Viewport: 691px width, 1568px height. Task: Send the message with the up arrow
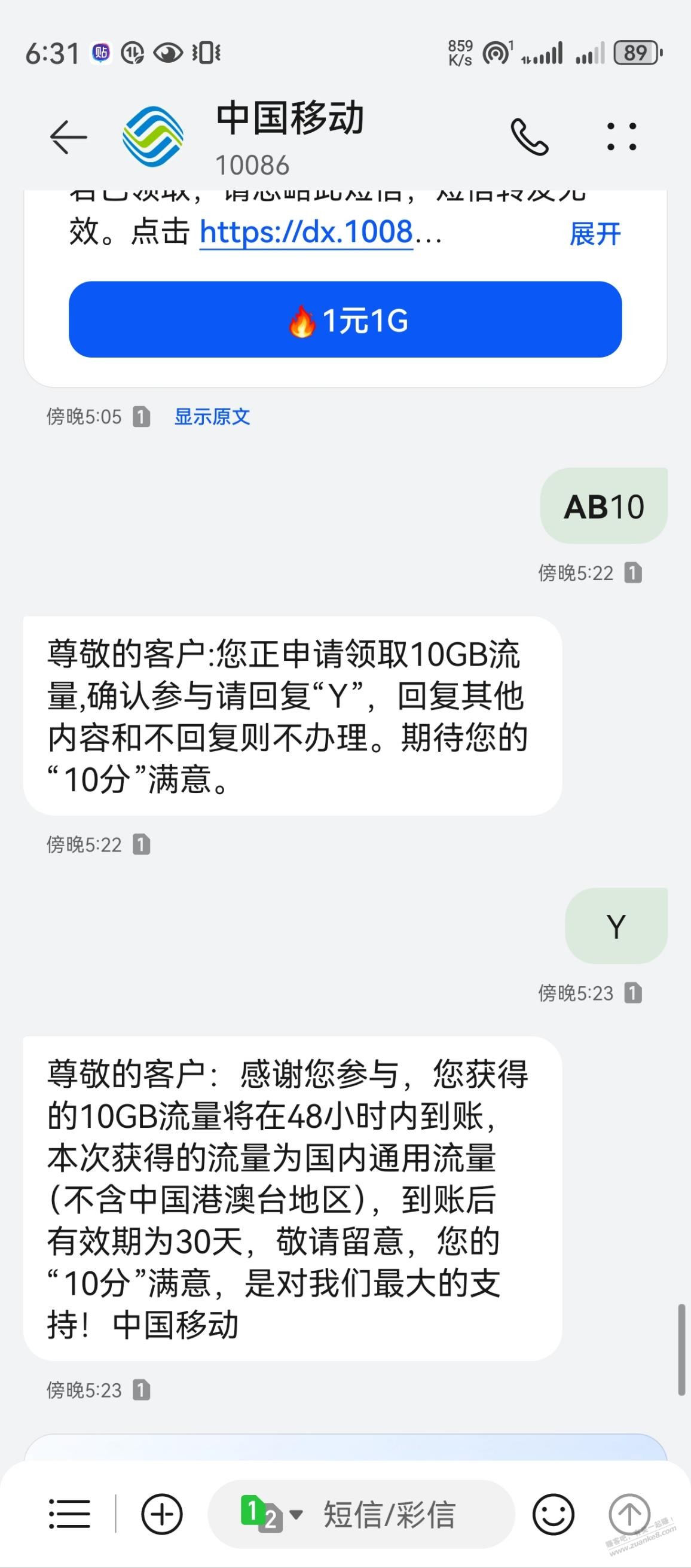coord(629,1514)
